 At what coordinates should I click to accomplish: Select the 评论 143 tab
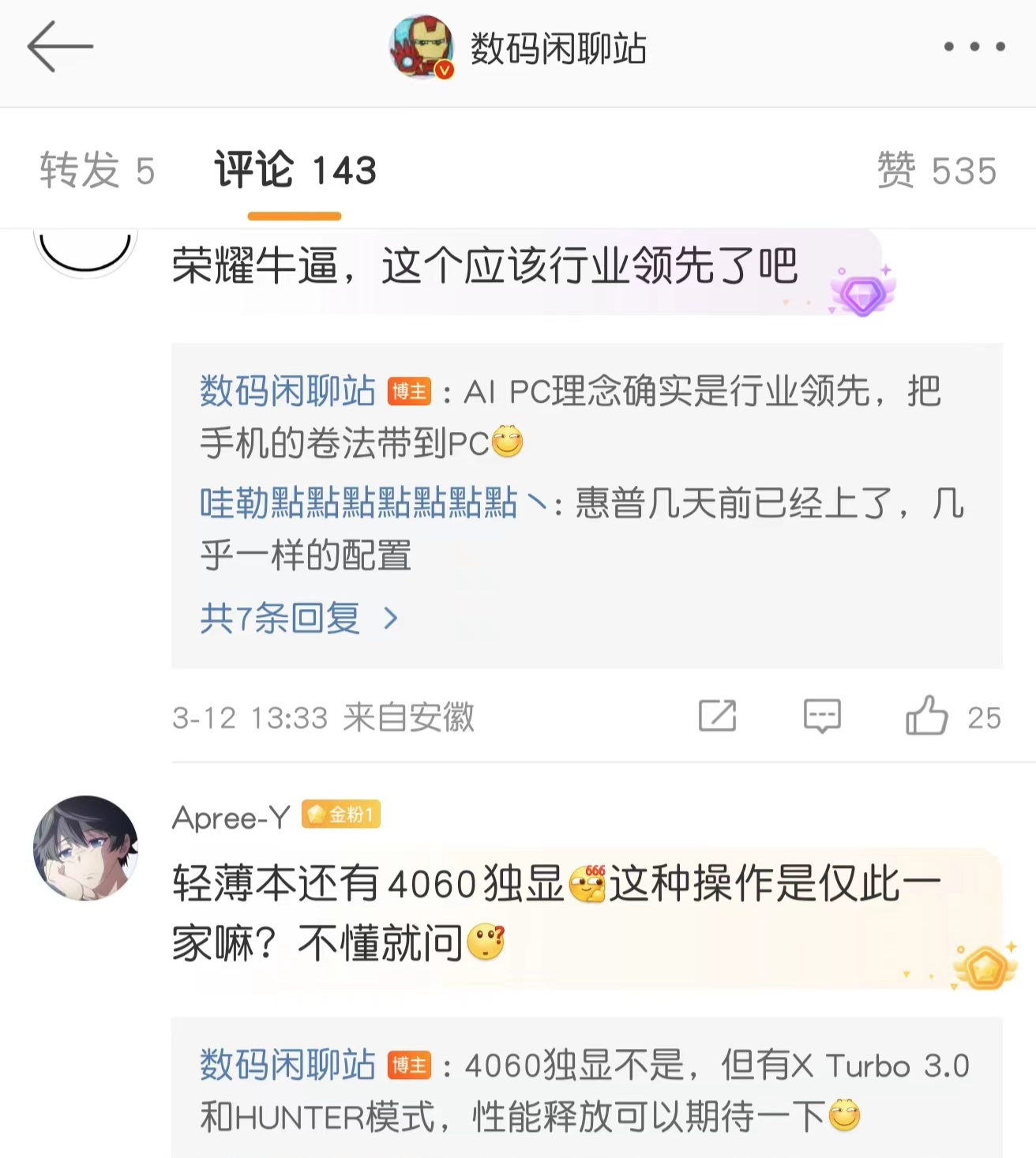(295, 171)
